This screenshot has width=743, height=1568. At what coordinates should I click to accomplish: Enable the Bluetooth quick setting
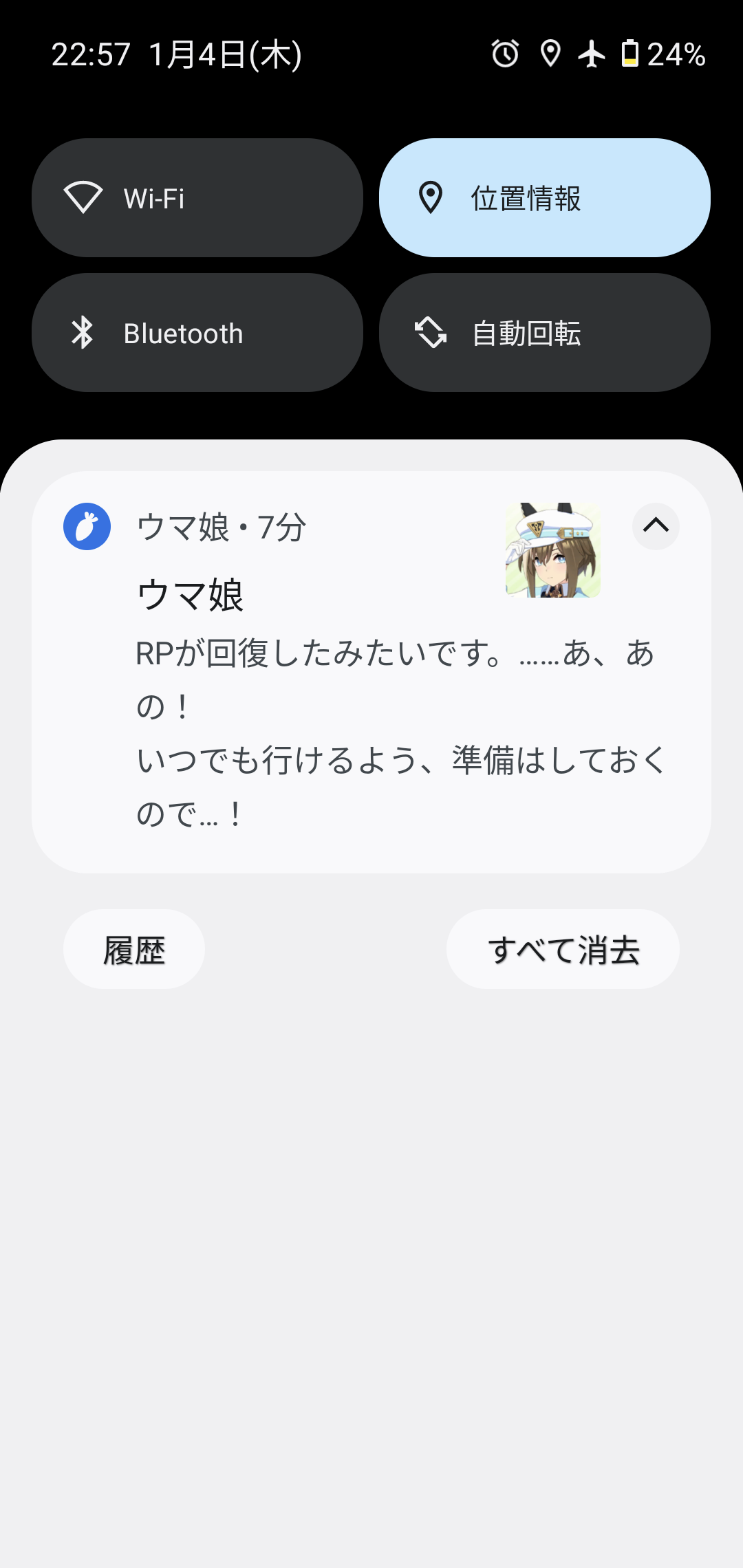(x=197, y=333)
